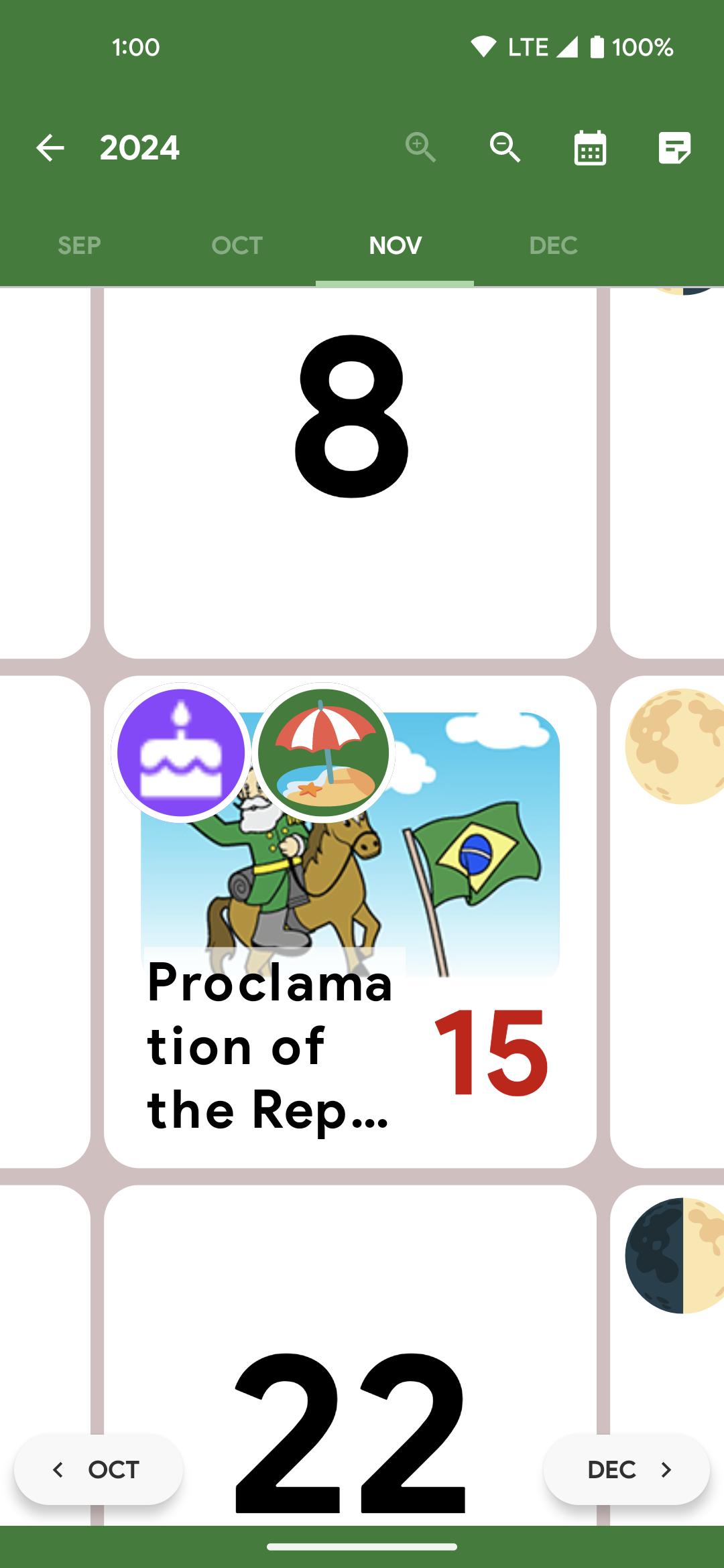Switch to the SEP tab
Viewport: 724px width, 1568px height.
[79, 245]
